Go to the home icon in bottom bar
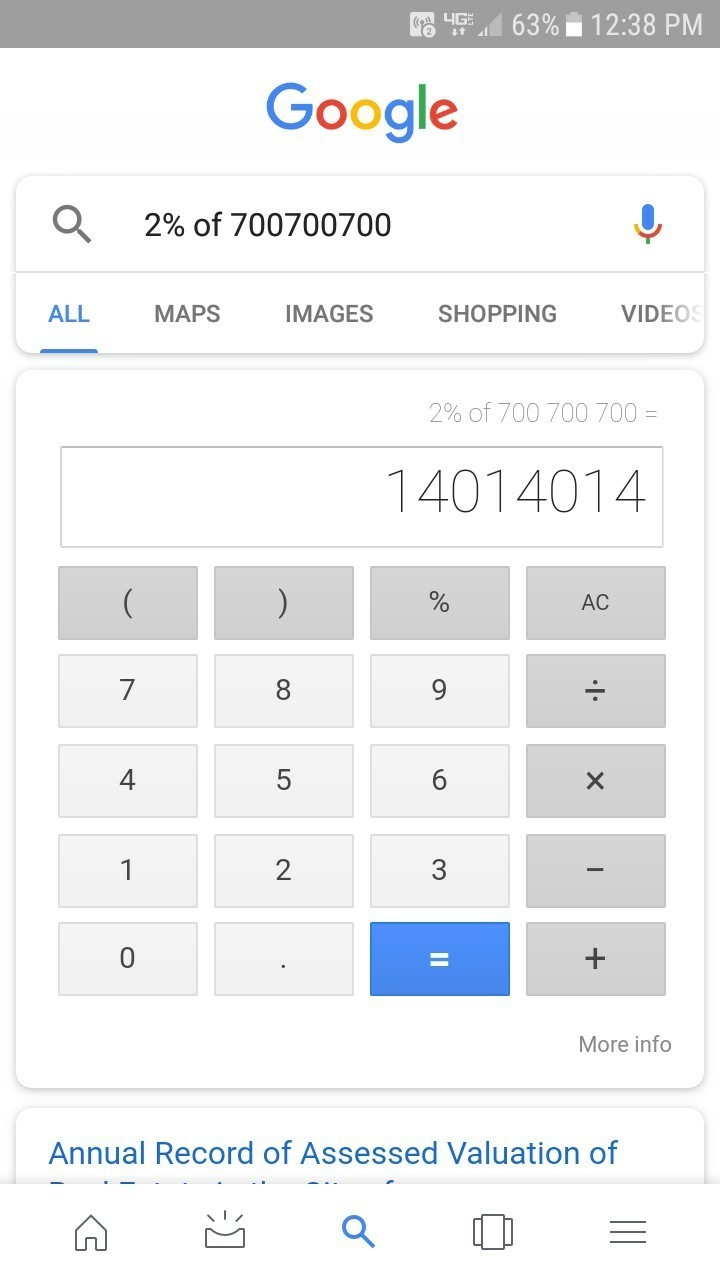The image size is (720, 1280). tap(91, 1231)
